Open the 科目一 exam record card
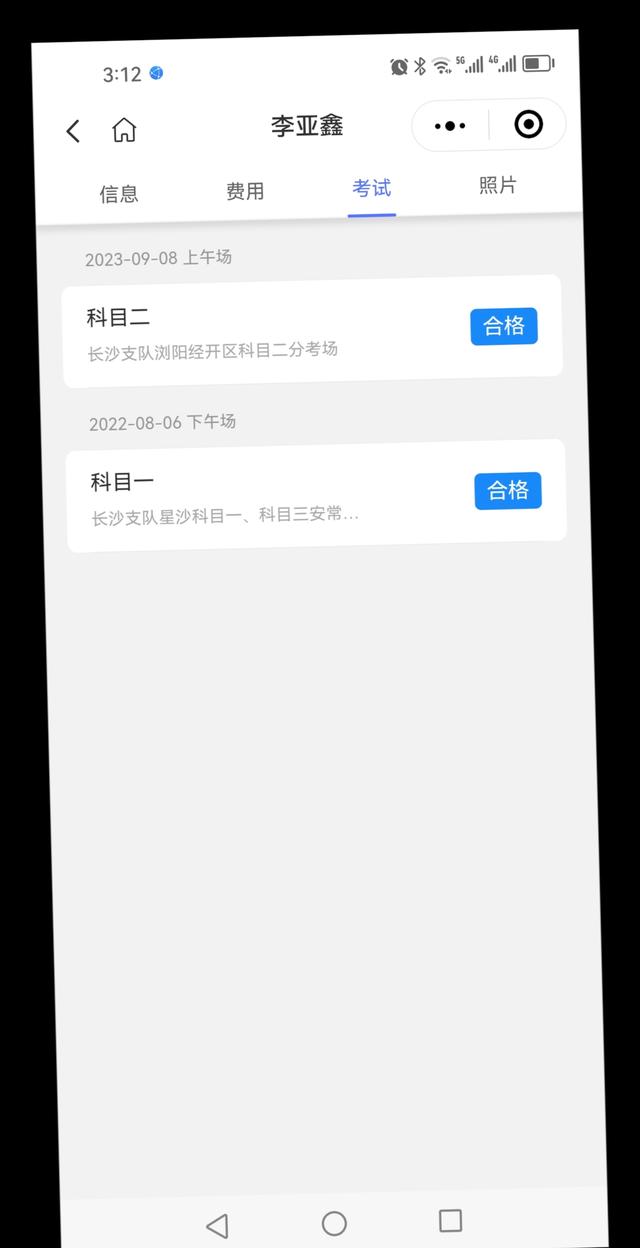The image size is (640, 1248). pos(316,496)
